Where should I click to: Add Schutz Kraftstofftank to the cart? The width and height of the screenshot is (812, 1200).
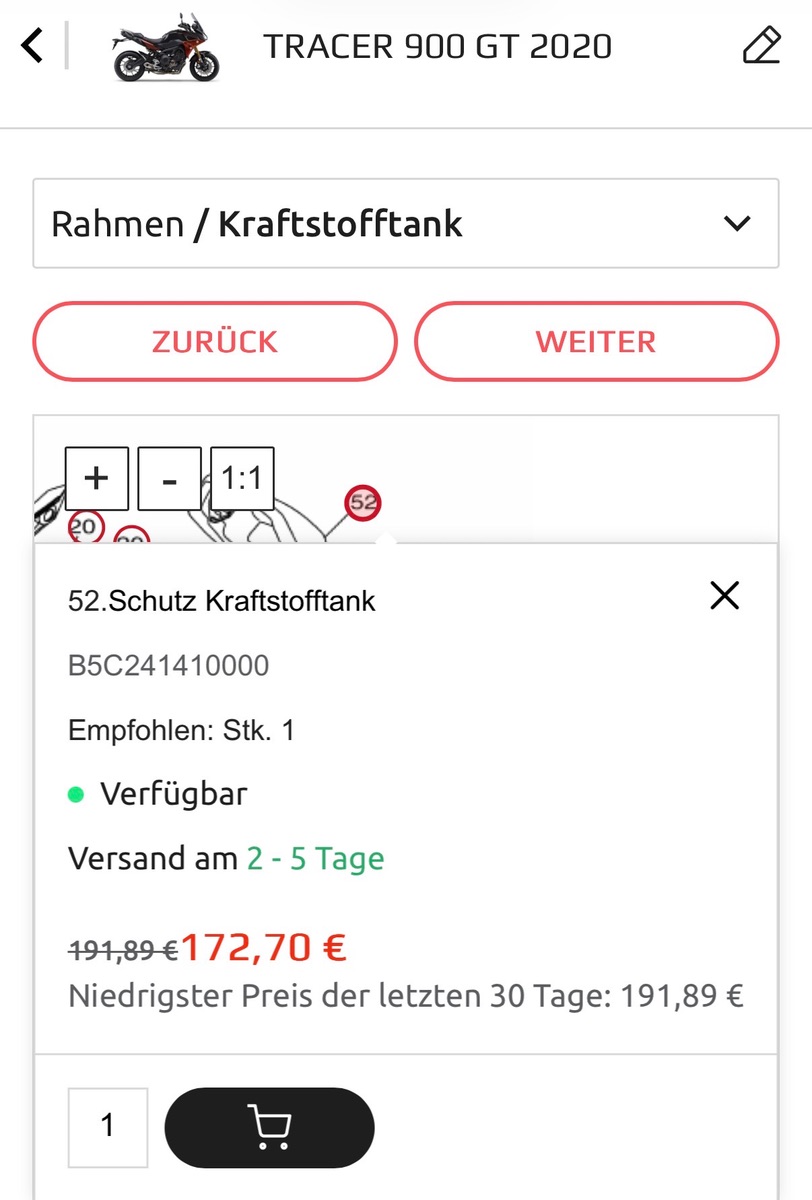pos(269,1127)
